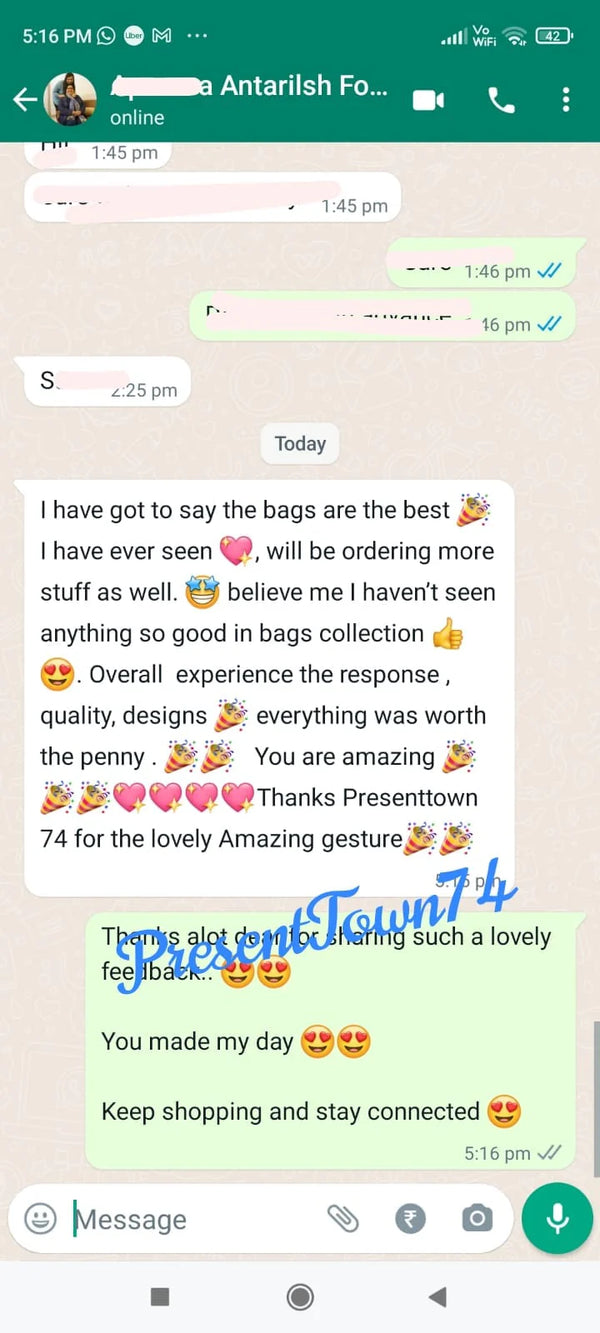Start a voice call
Viewport: 600px width, 1333px height.
pos(500,99)
